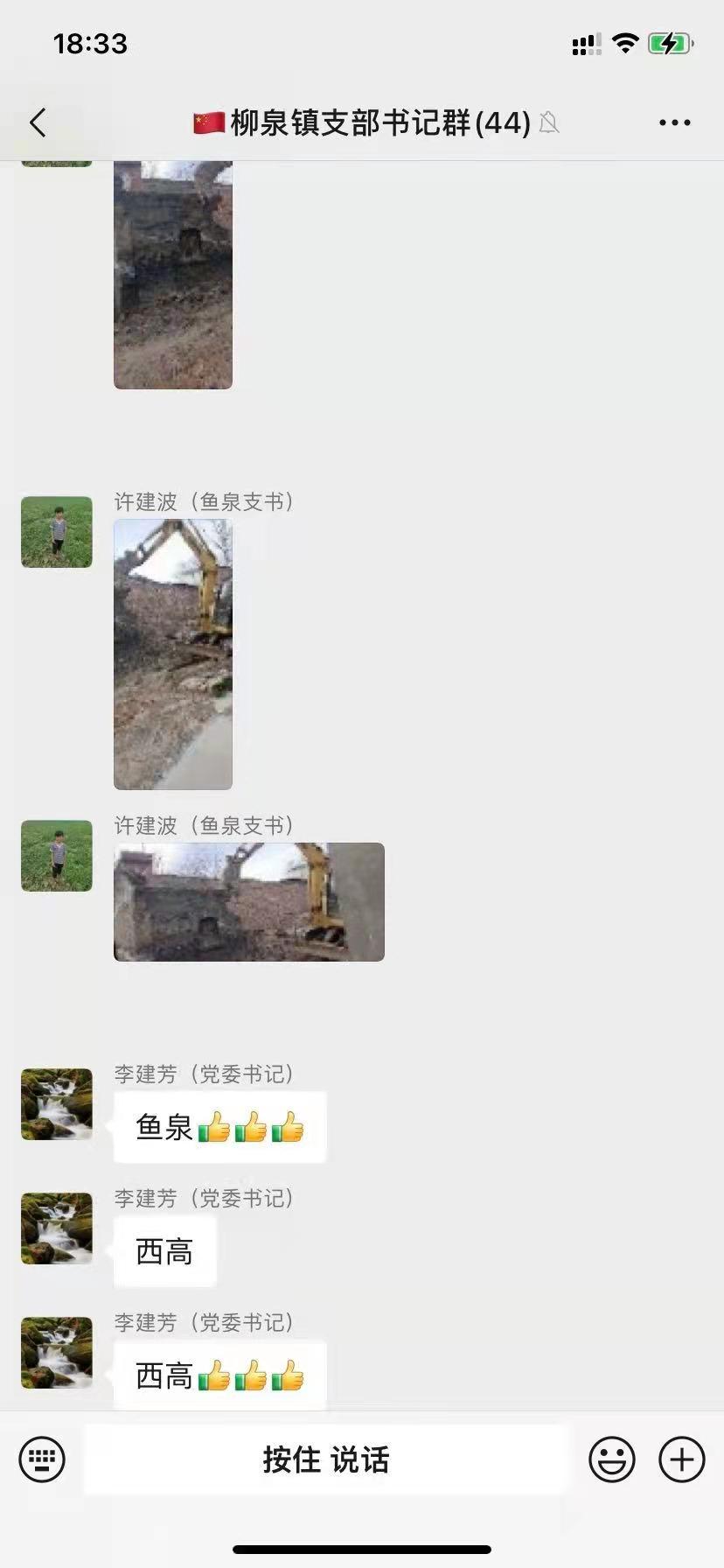
Task: Switch to keyboard text input
Action: pos(42,1459)
